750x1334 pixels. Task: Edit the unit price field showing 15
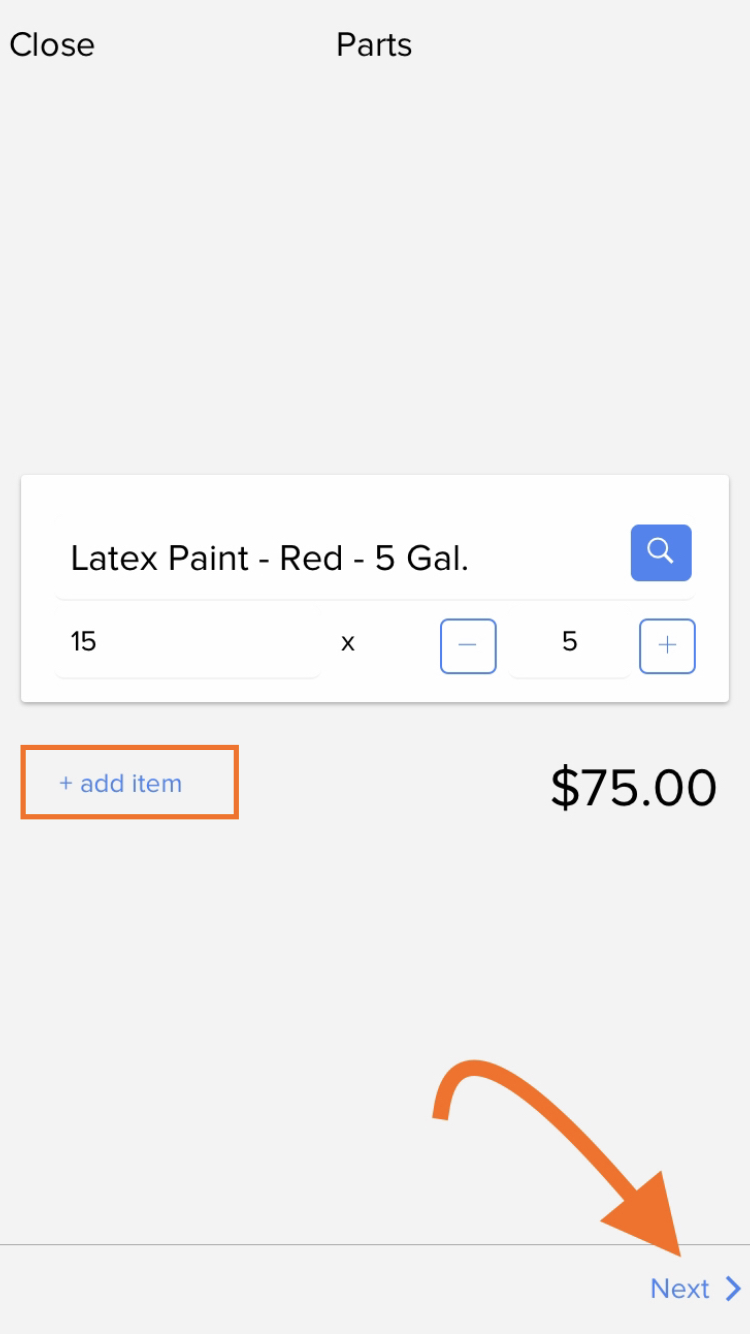point(188,641)
